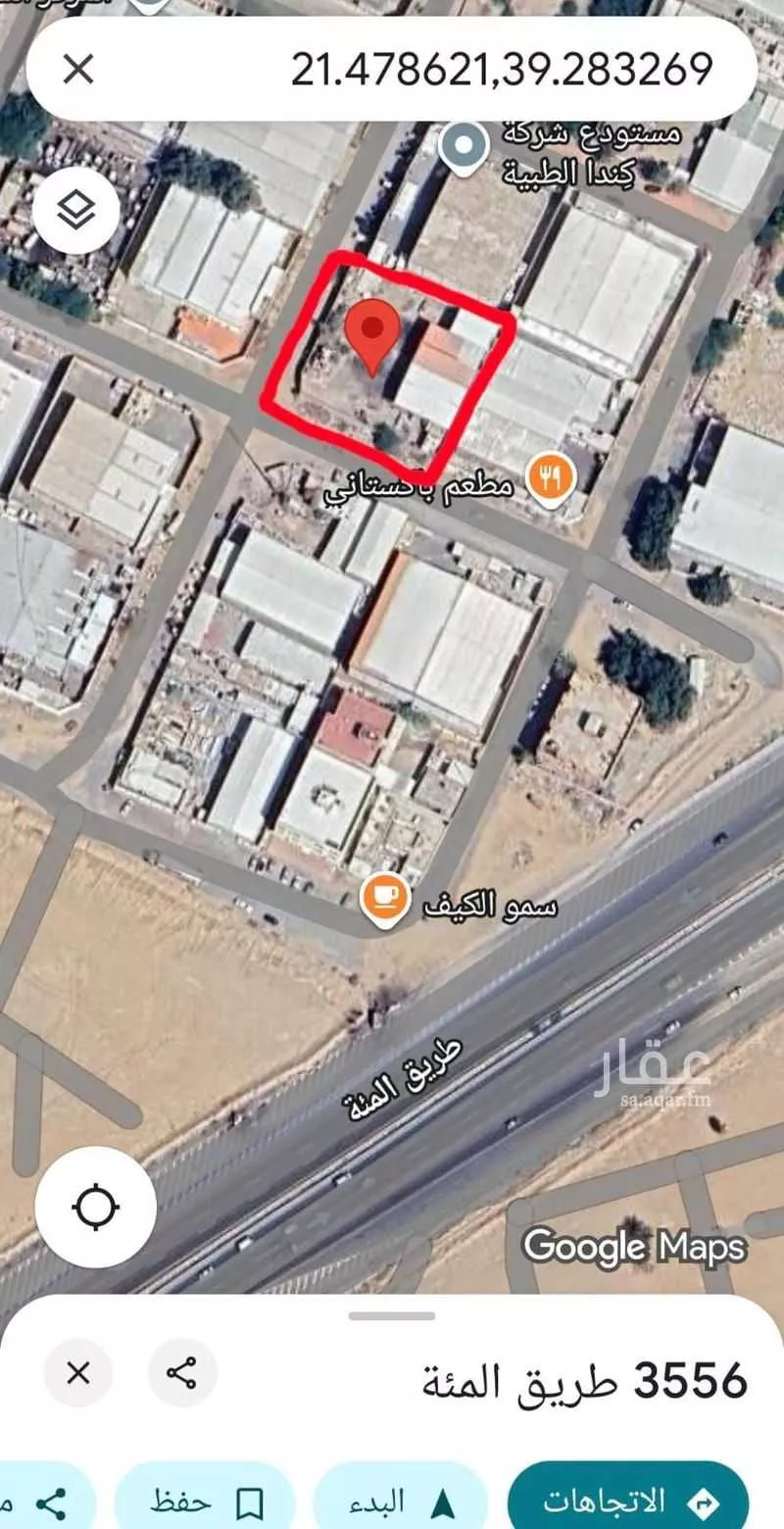Expand the bottom sheet using its handle

[392, 1315]
